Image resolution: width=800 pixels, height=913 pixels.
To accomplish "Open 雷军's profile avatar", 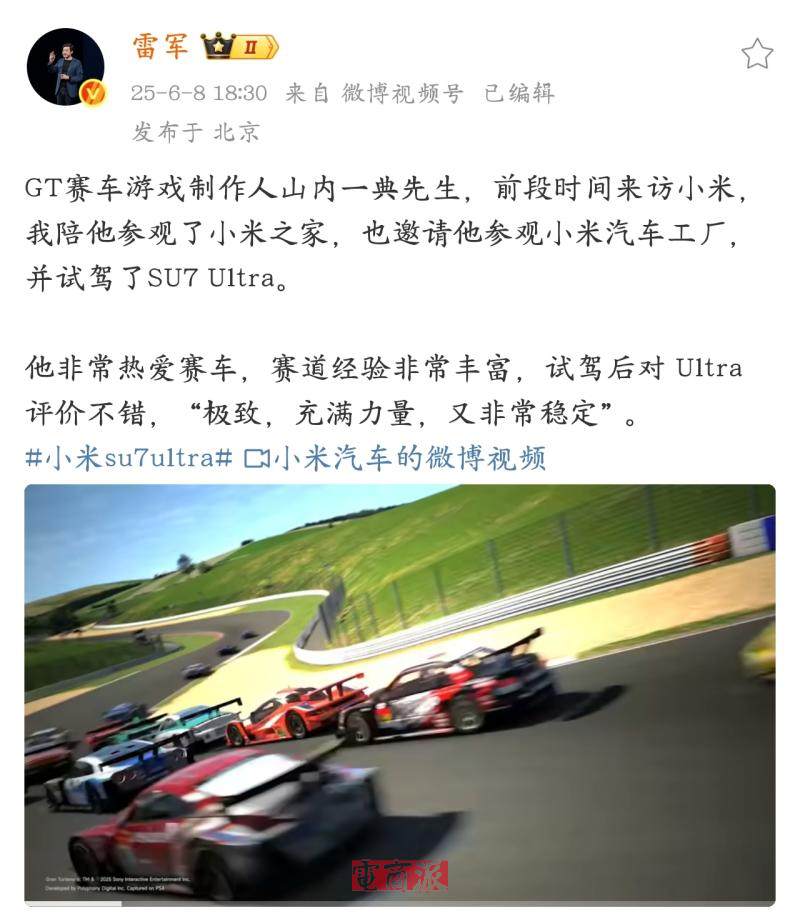I will pos(65,67).
